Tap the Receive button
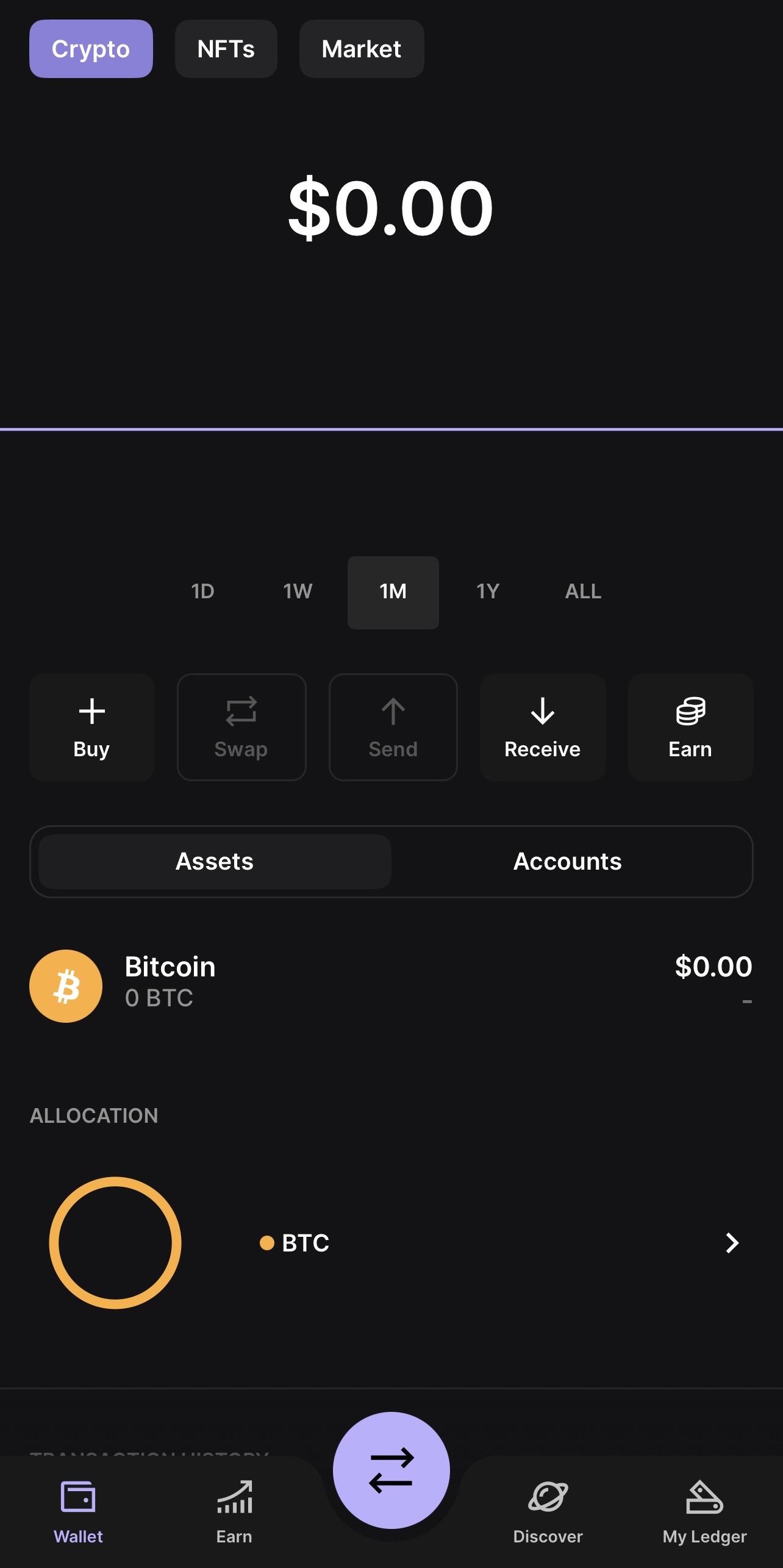The height and width of the screenshot is (1568, 783). (x=543, y=727)
